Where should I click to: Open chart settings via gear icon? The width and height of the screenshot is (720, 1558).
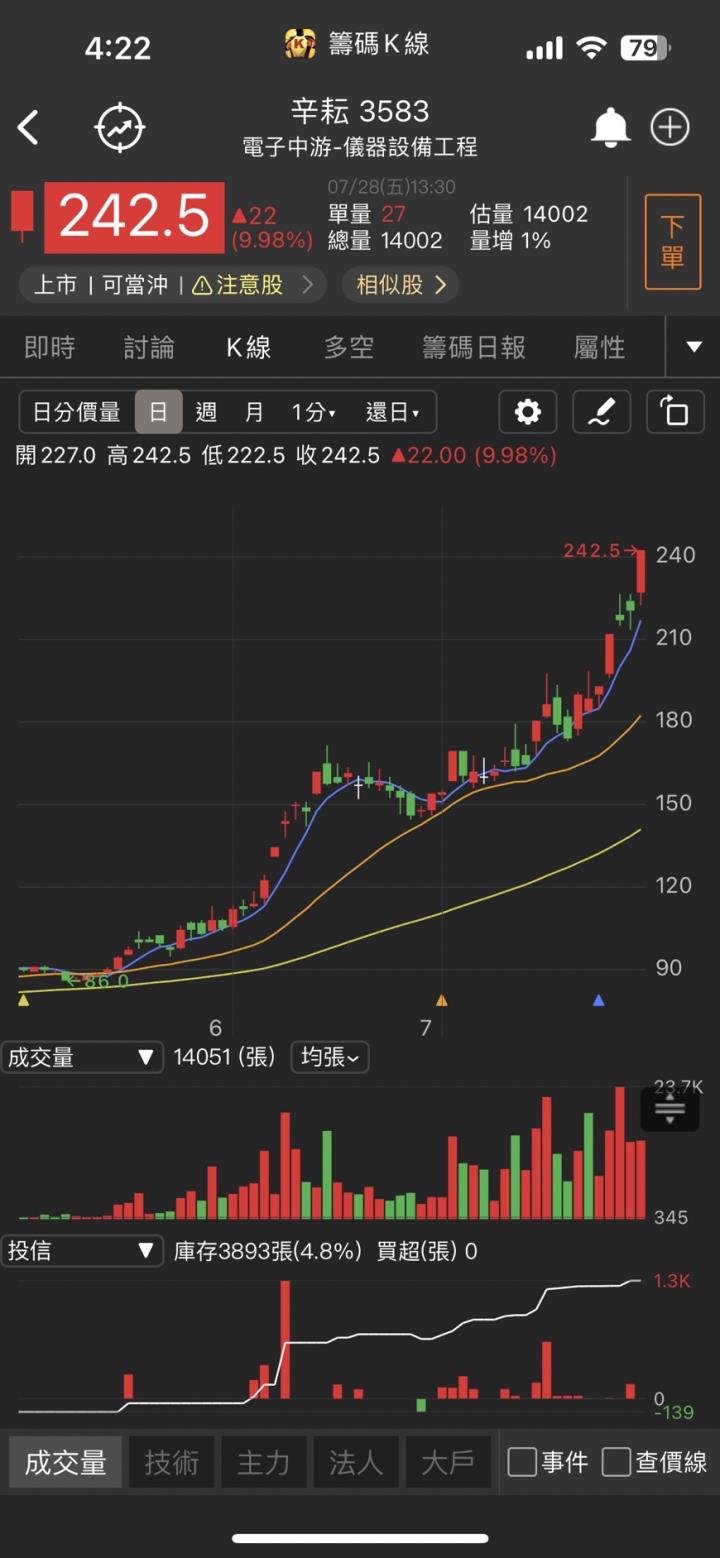(x=527, y=412)
